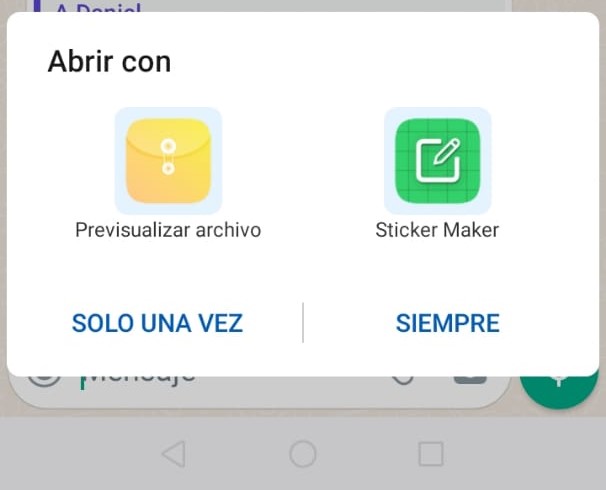The width and height of the screenshot is (606, 490).
Task: Tap SOLO UNA VEZ button
Action: point(157,323)
